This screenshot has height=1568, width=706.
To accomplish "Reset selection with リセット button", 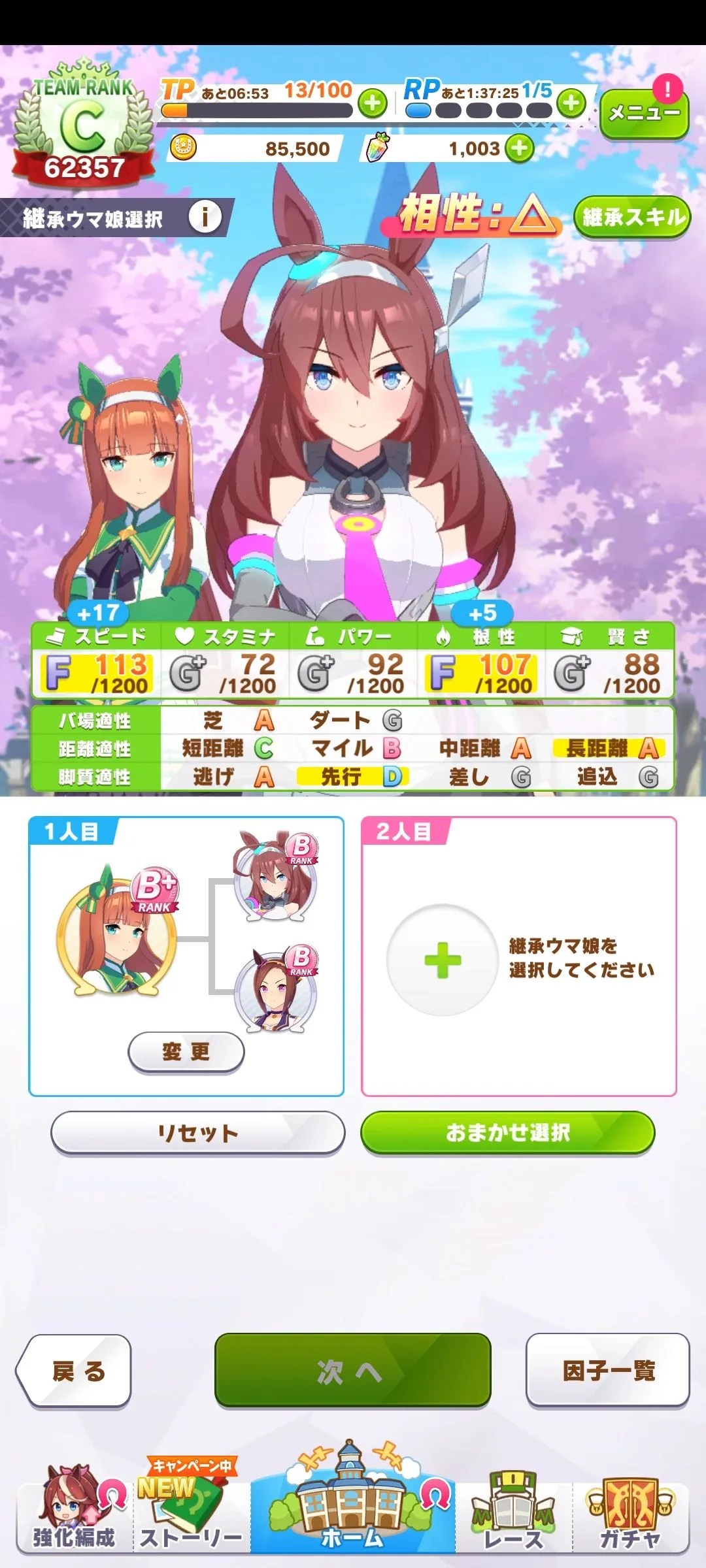I will (x=197, y=1133).
